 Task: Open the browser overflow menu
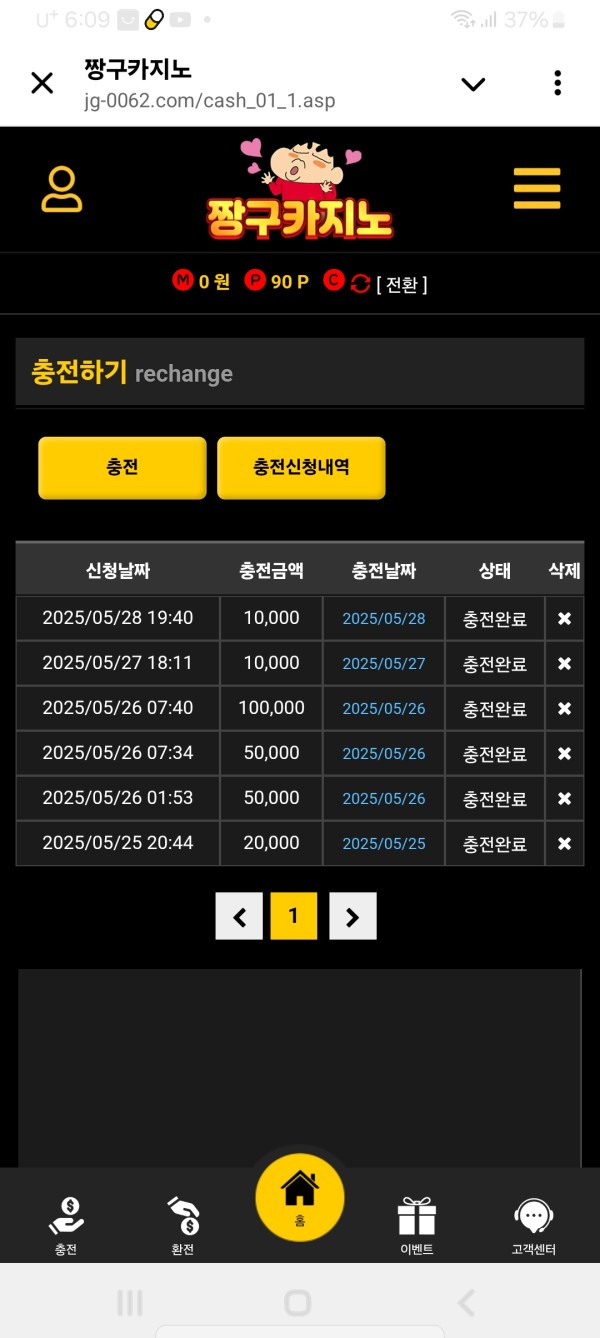(x=557, y=83)
